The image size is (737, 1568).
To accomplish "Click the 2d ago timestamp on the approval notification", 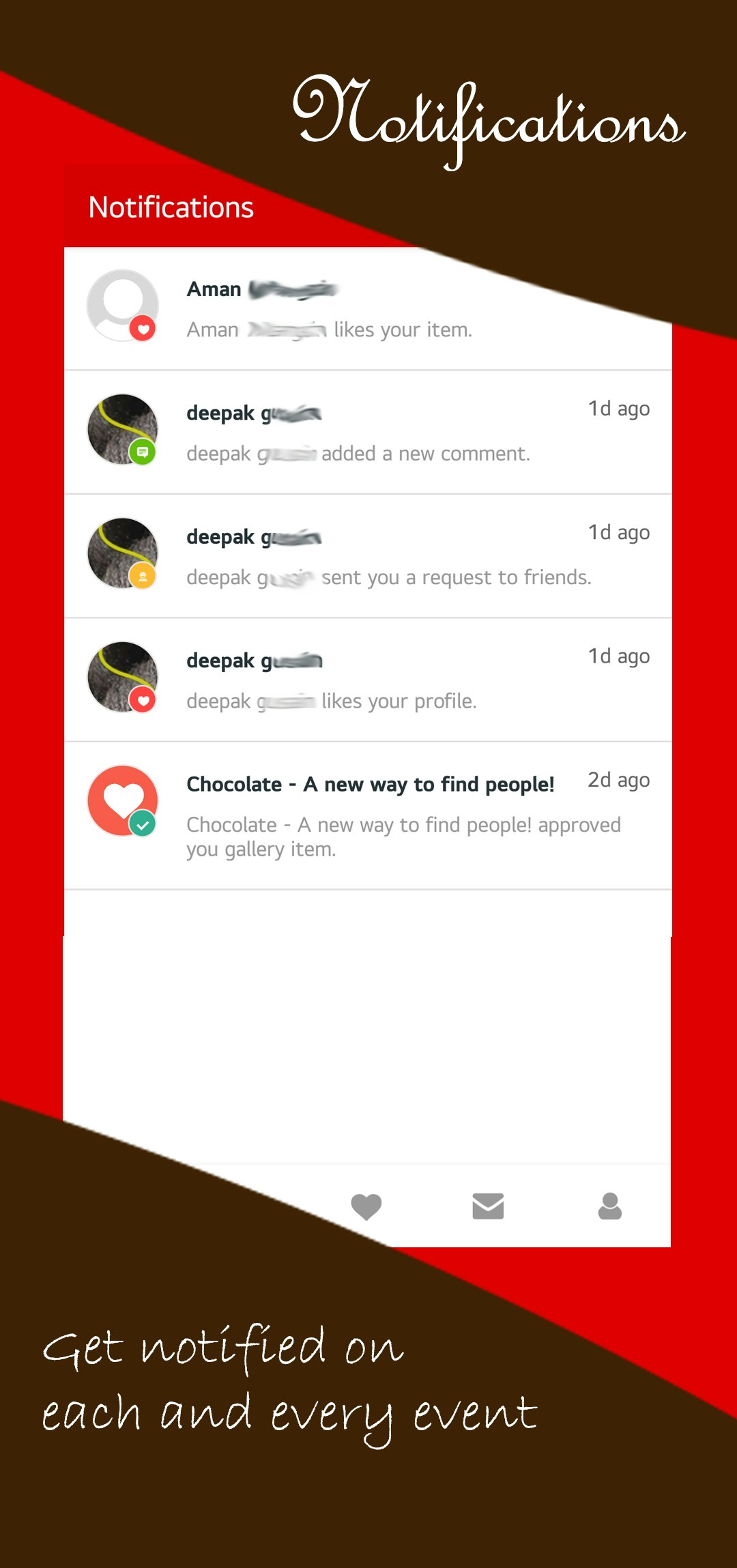I will point(618,781).
